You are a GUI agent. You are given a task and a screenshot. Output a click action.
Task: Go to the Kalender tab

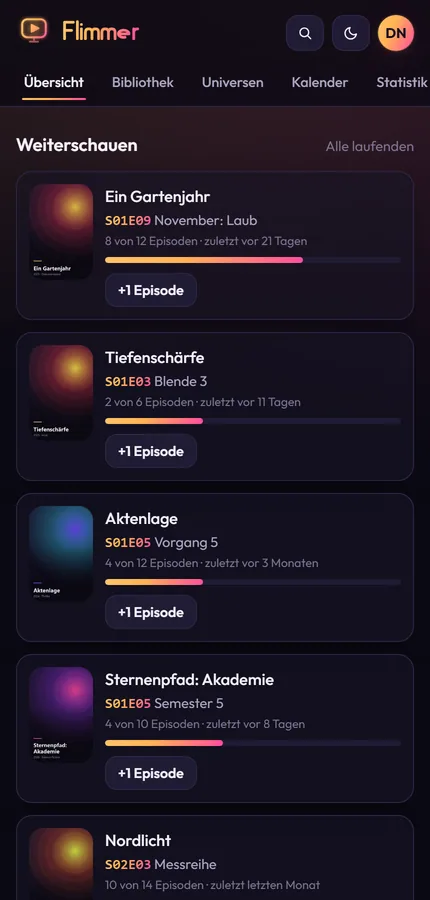(x=320, y=82)
